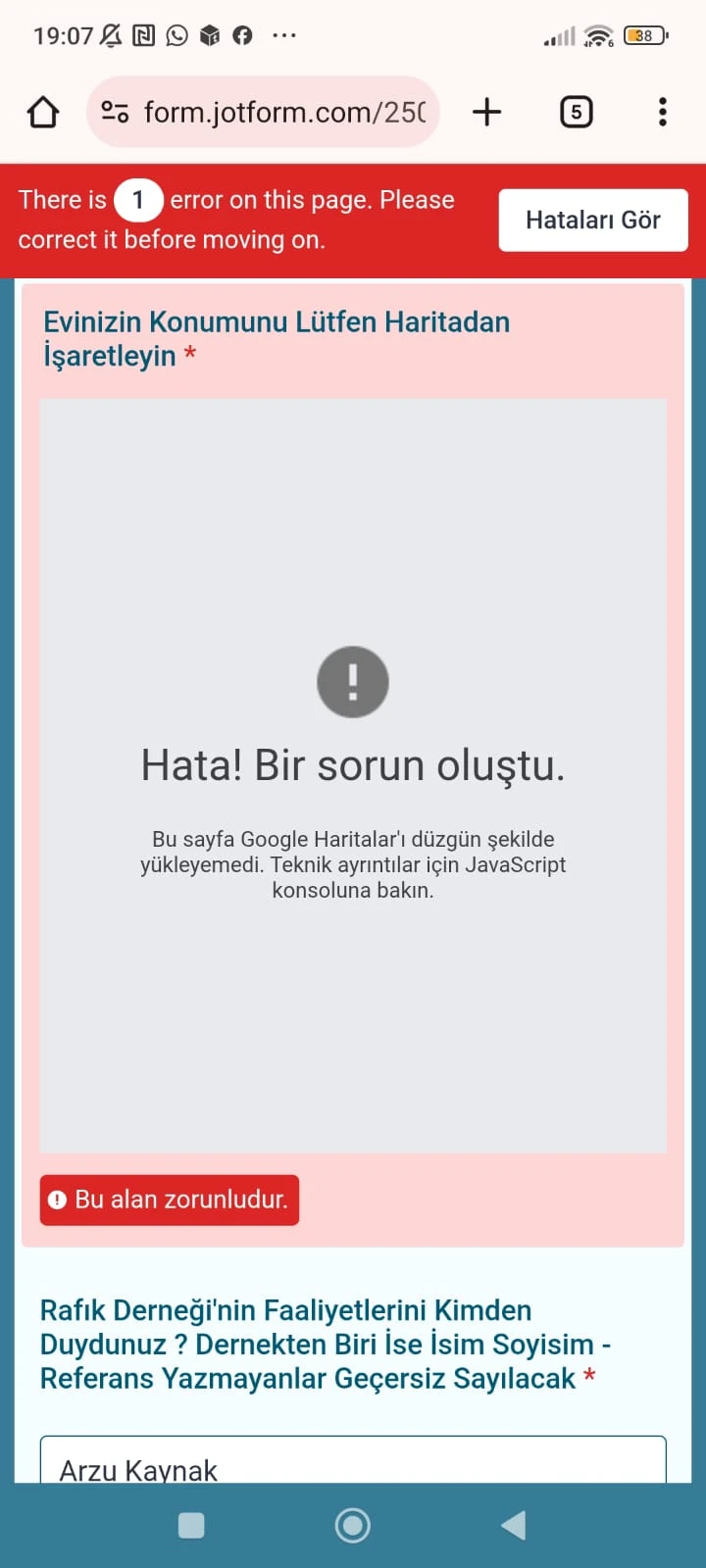Tap the Facebook icon in the status bar
The height and width of the screenshot is (1568, 706).
(x=243, y=35)
